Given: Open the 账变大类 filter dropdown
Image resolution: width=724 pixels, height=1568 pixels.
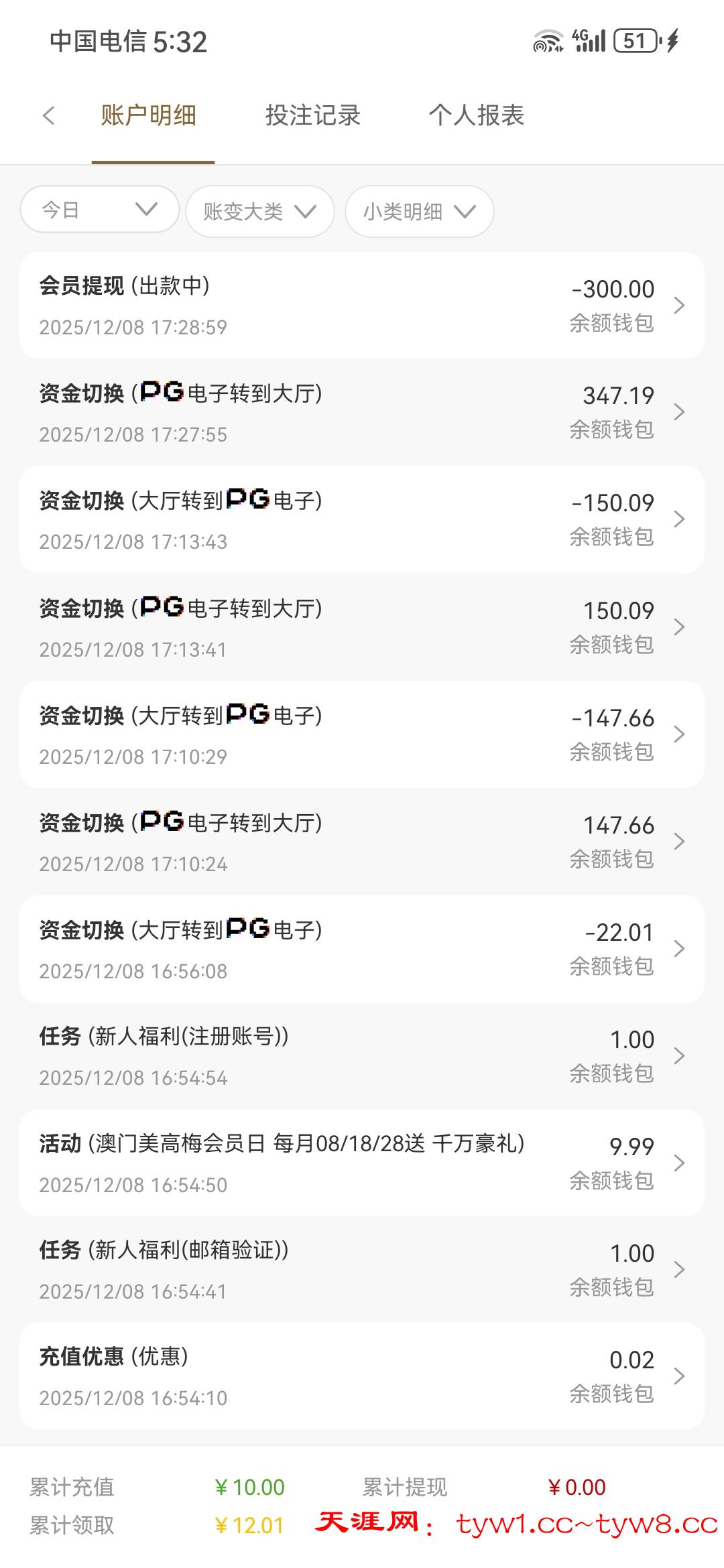Looking at the screenshot, I should click(x=259, y=212).
